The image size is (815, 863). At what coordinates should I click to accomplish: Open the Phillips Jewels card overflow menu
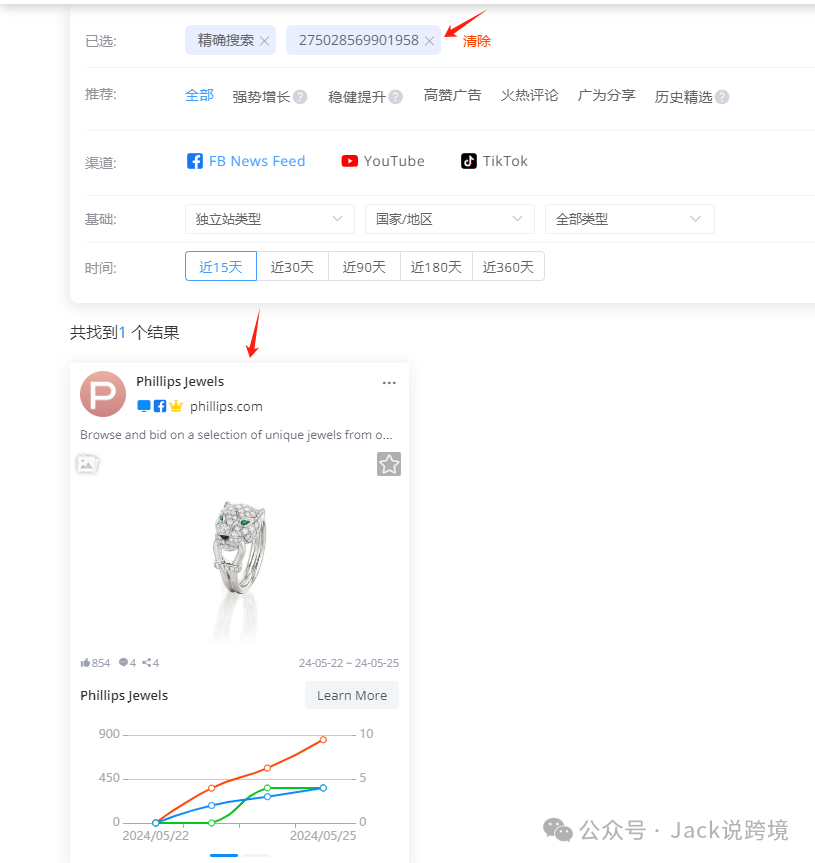click(x=389, y=383)
